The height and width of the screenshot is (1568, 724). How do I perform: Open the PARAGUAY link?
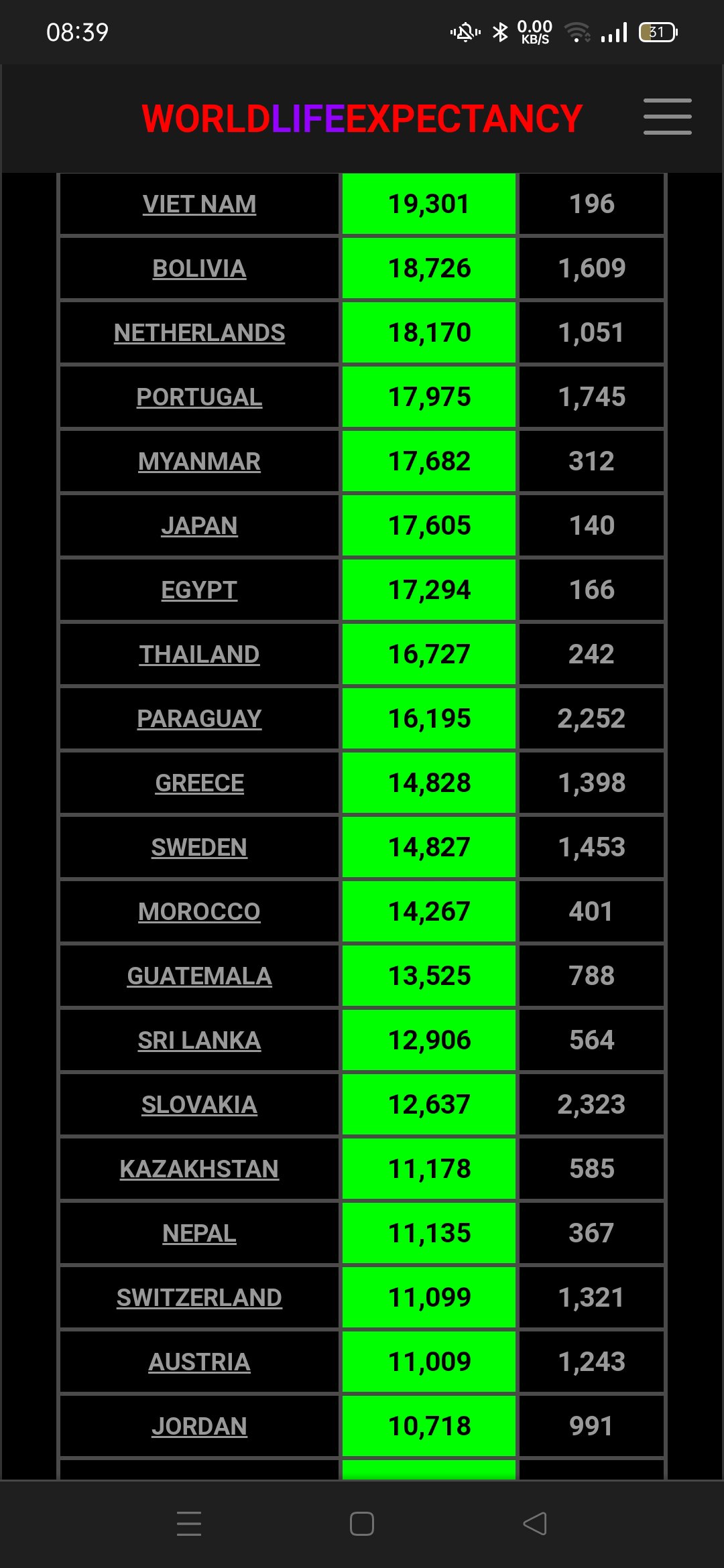[199, 719]
